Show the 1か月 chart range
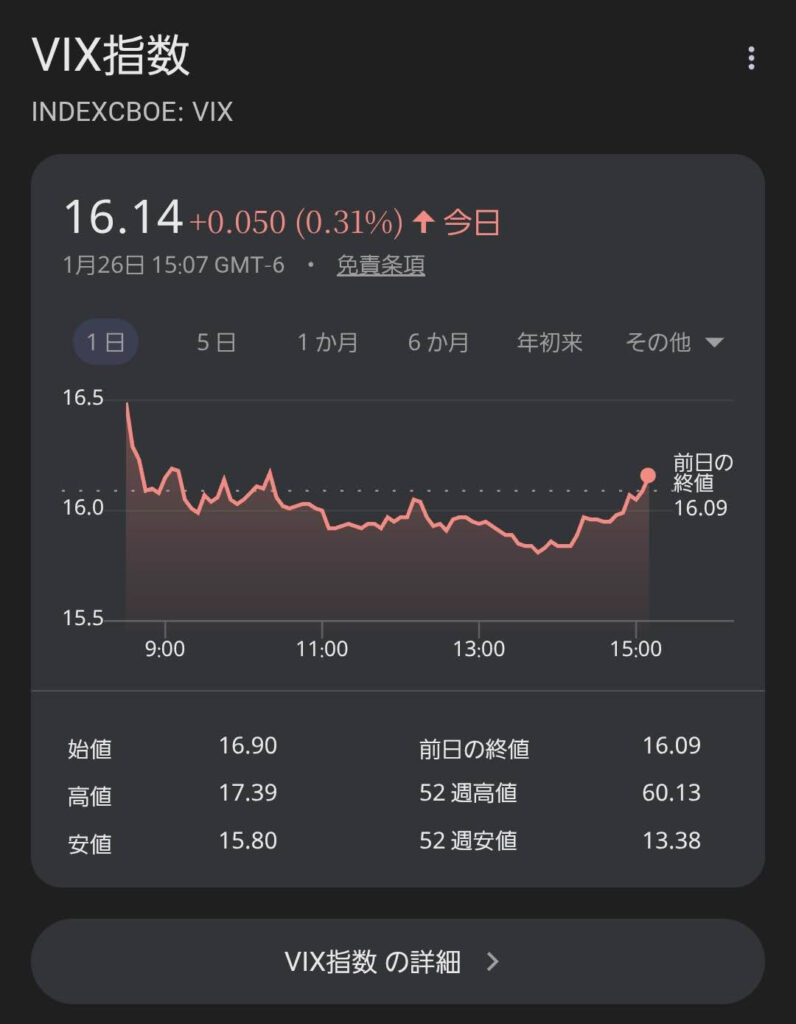The image size is (796, 1024). point(327,343)
